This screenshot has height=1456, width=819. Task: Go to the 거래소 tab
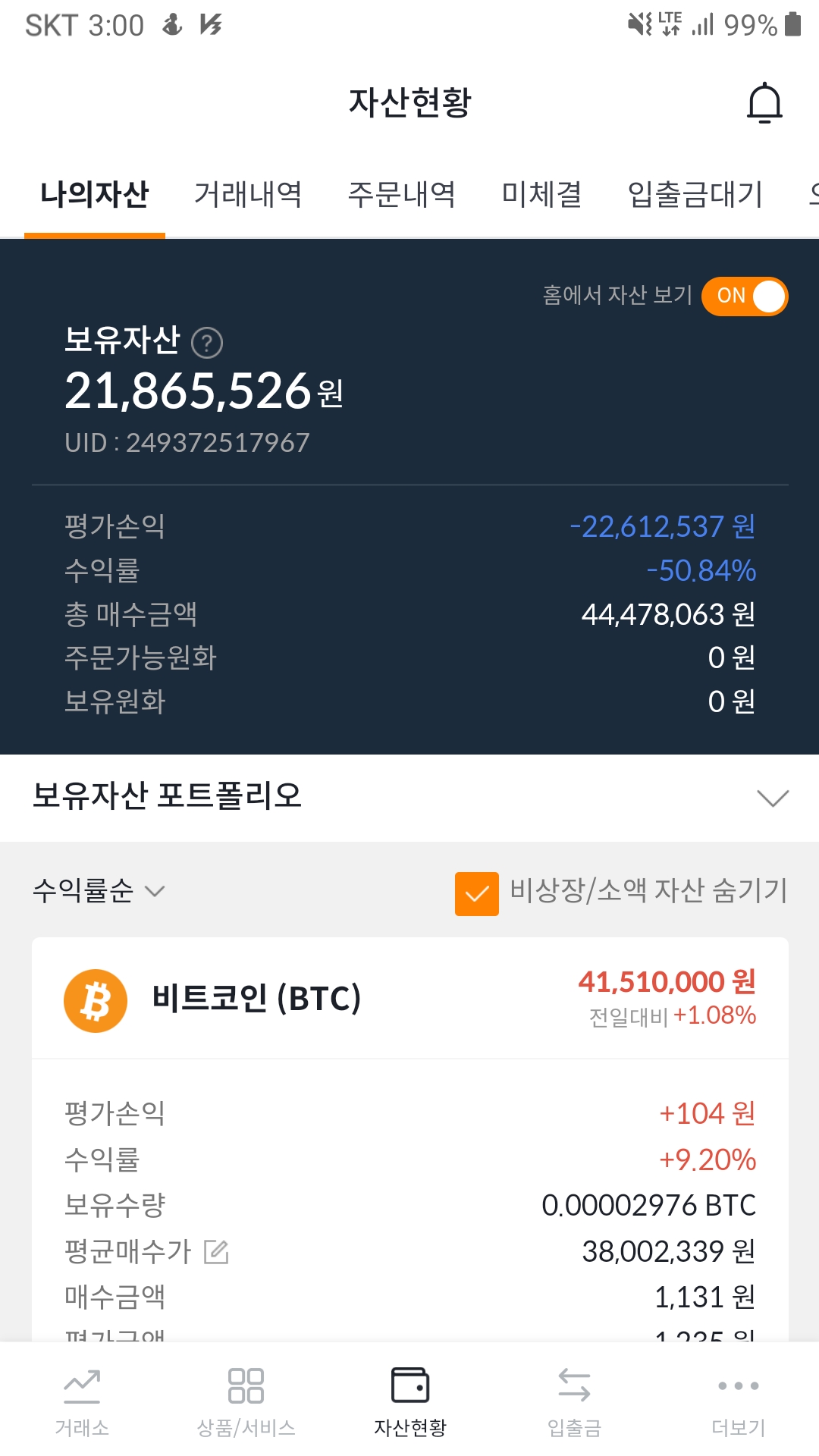82,1401
